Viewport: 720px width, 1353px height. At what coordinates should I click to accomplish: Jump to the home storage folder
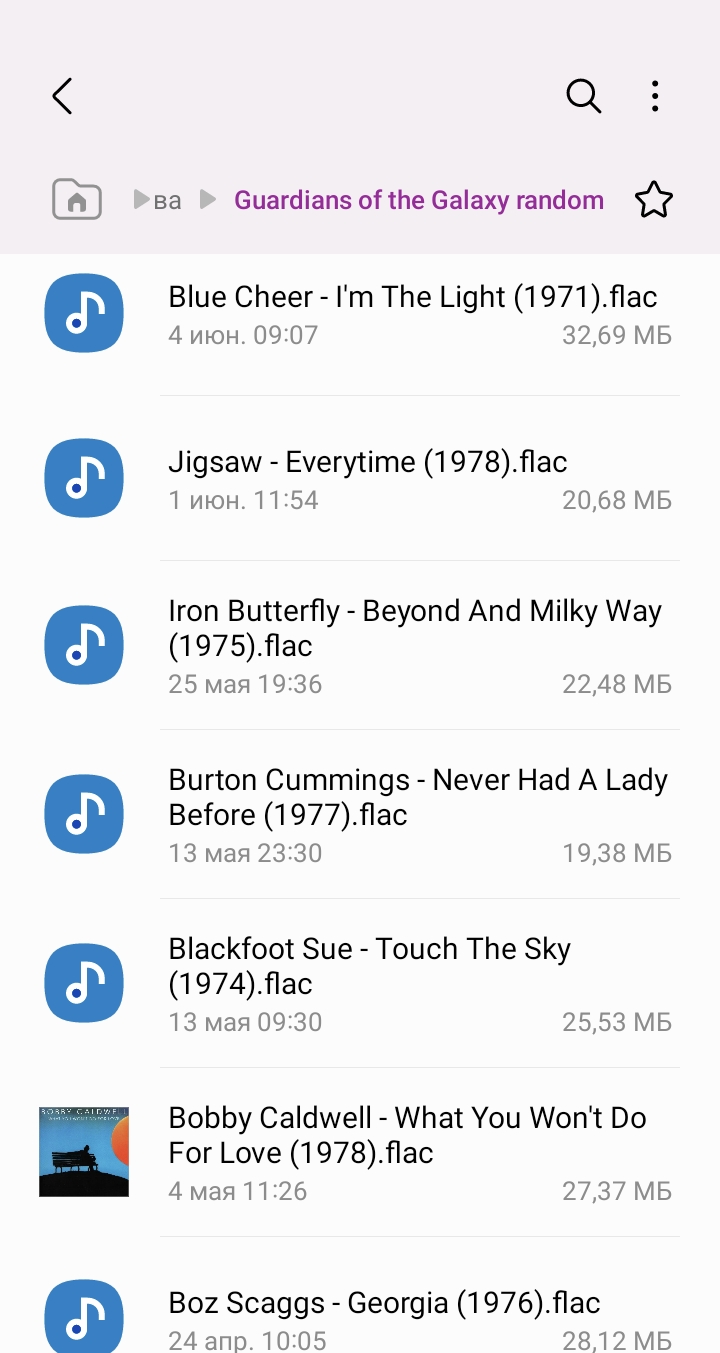(77, 200)
